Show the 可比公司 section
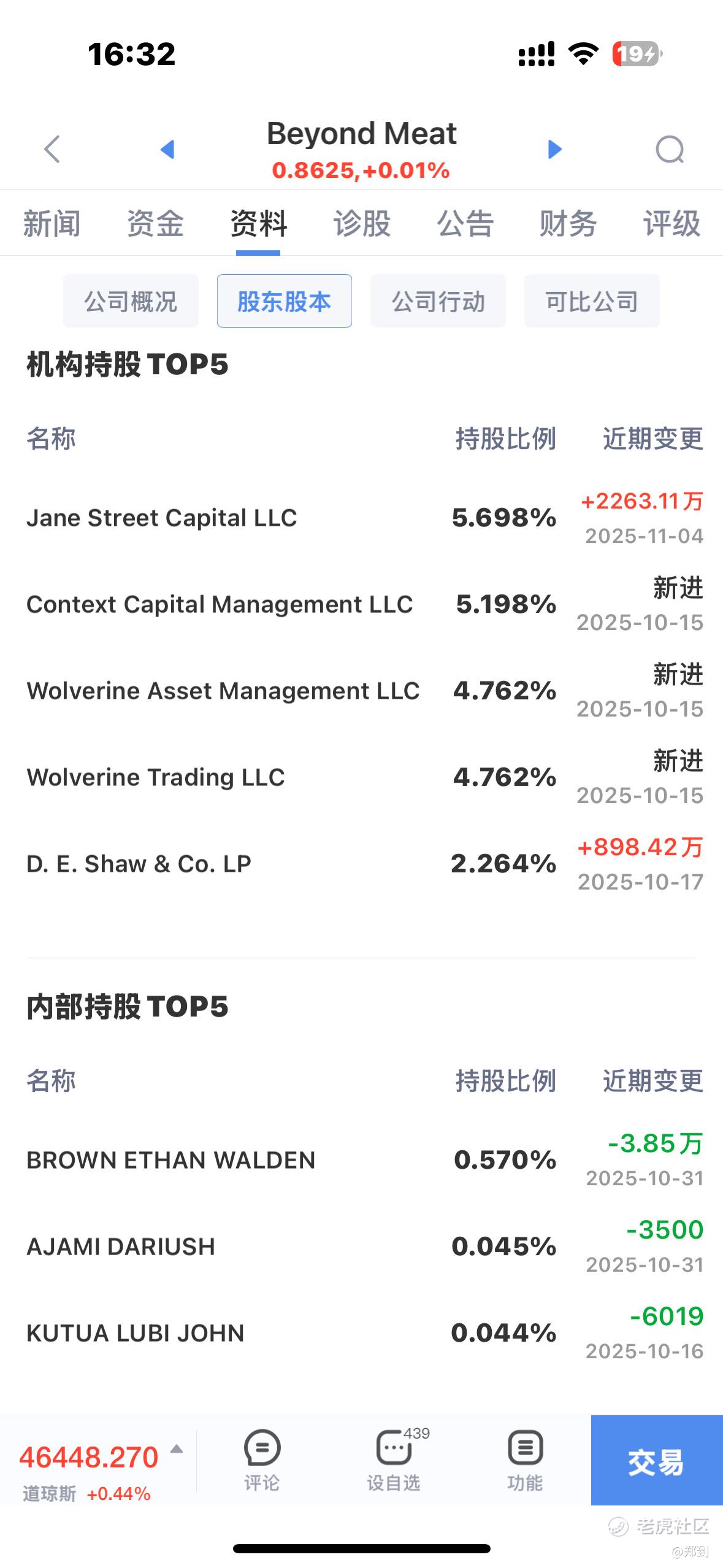The width and height of the screenshot is (723, 1568). point(592,301)
